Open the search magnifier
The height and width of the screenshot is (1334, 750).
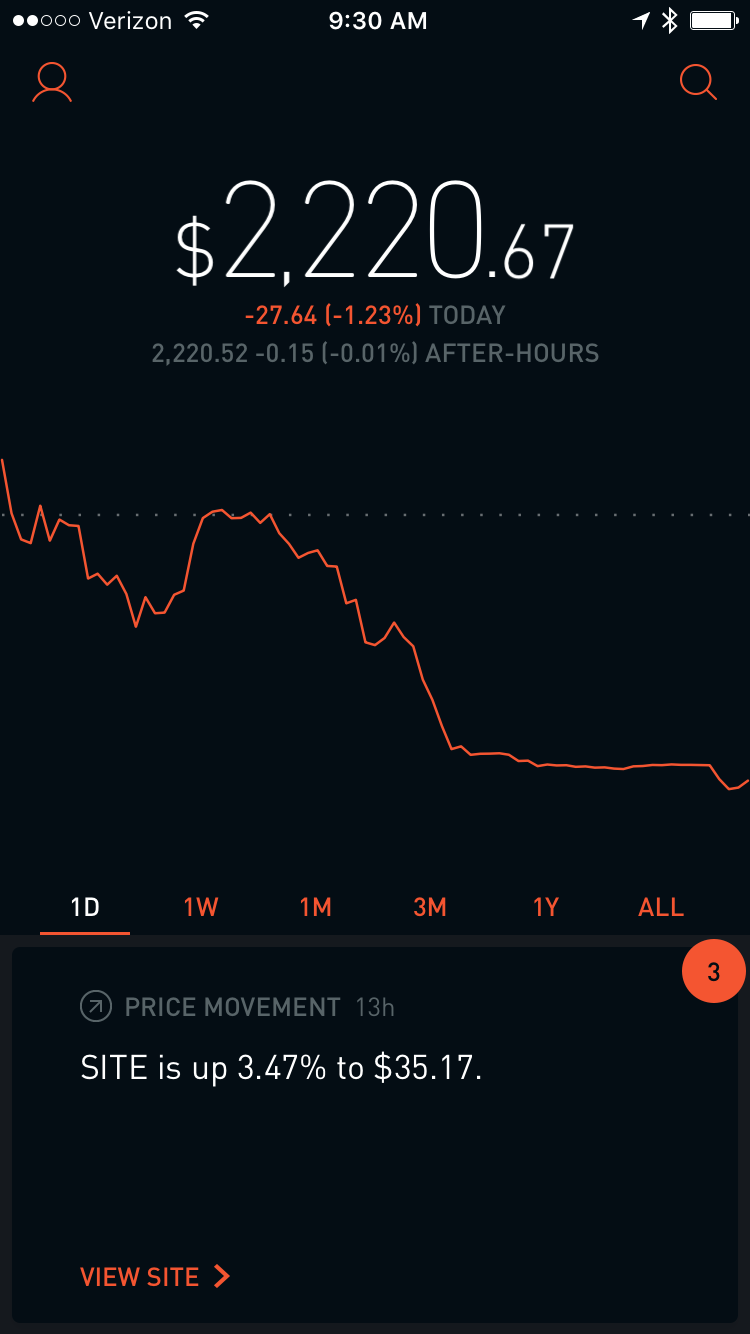point(698,83)
